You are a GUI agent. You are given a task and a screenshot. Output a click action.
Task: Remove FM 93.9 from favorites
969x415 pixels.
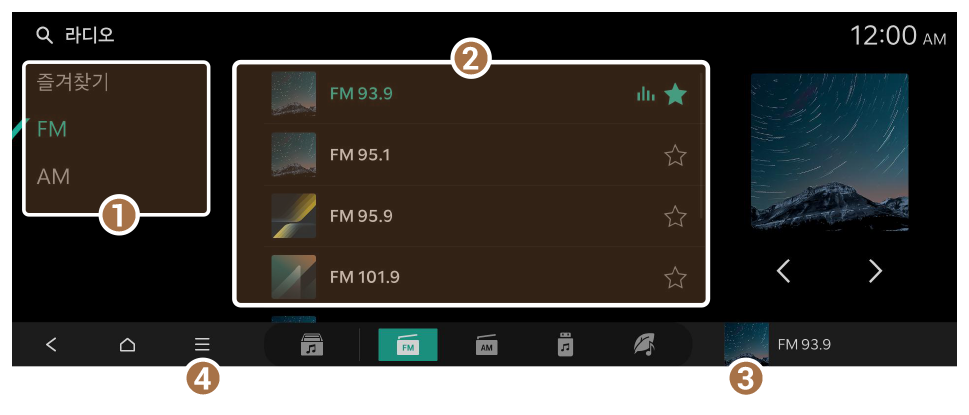[676, 94]
